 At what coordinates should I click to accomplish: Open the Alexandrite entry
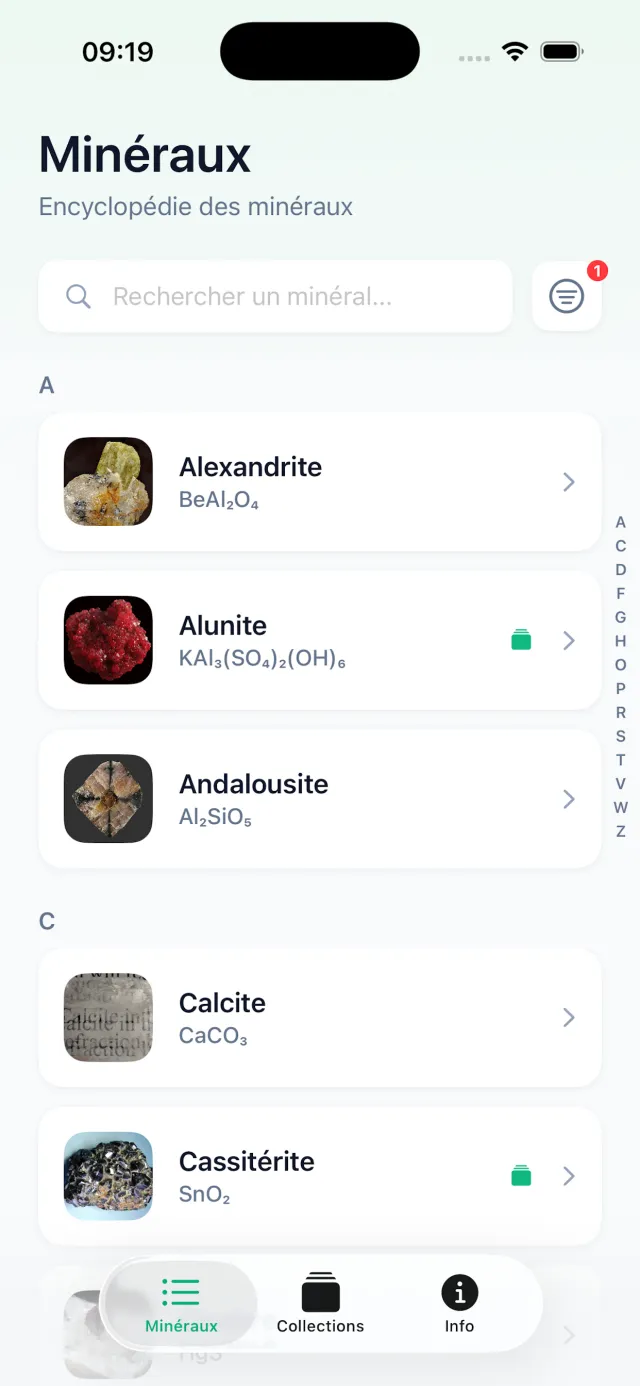320,482
